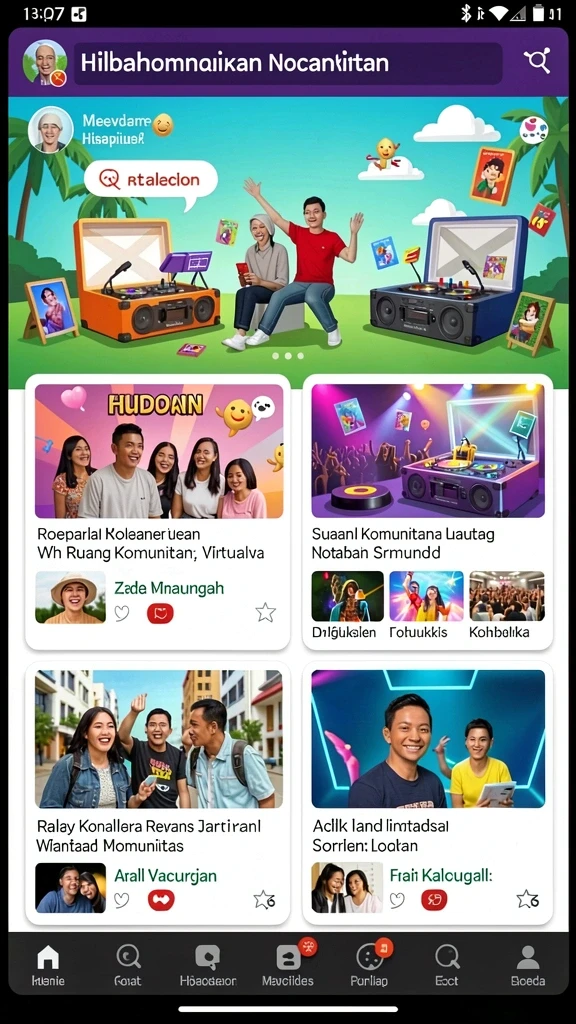Open the profile avatar in the header
This screenshot has width=576, height=1024.
[x=44, y=63]
